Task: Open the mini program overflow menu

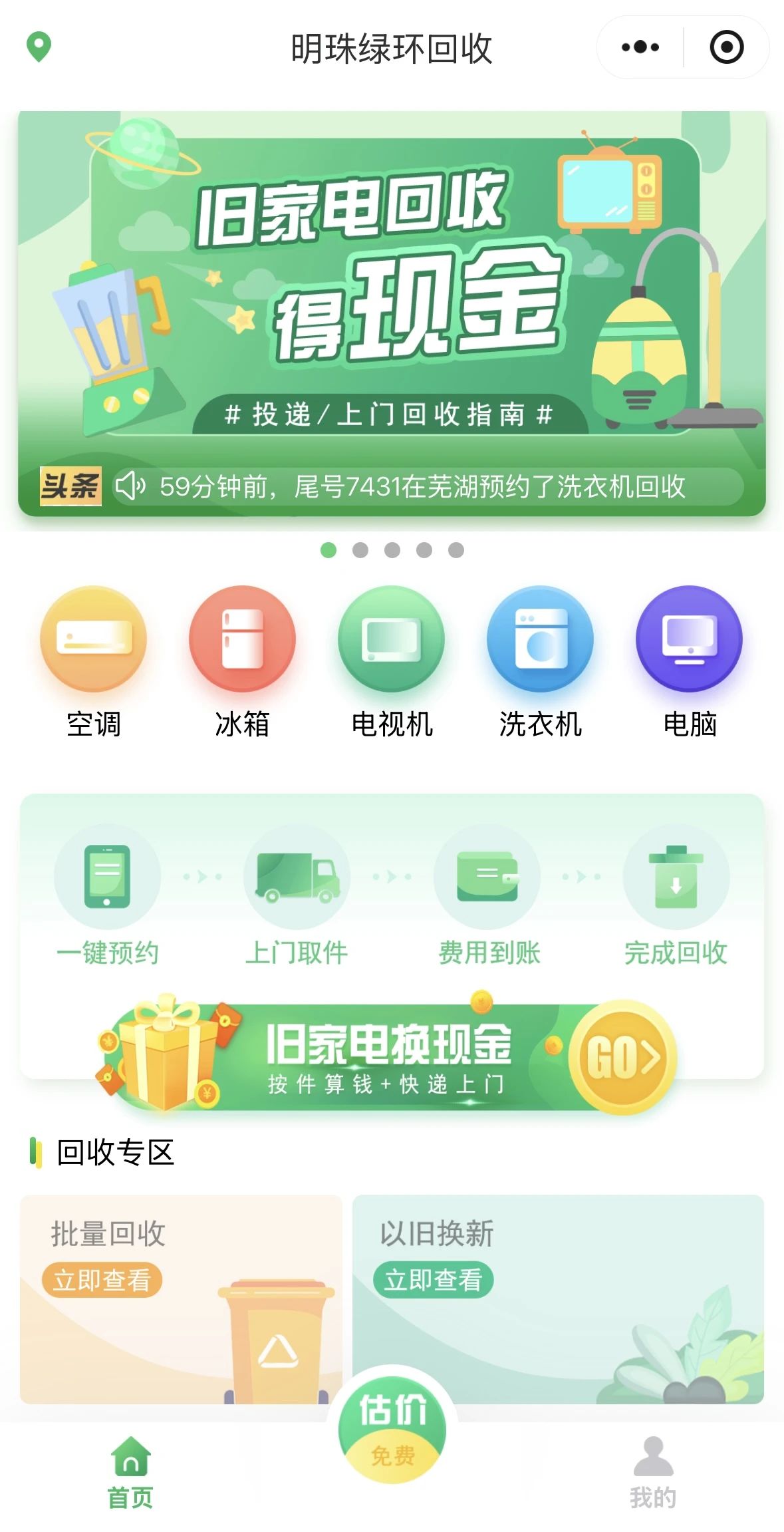Action: point(640,47)
